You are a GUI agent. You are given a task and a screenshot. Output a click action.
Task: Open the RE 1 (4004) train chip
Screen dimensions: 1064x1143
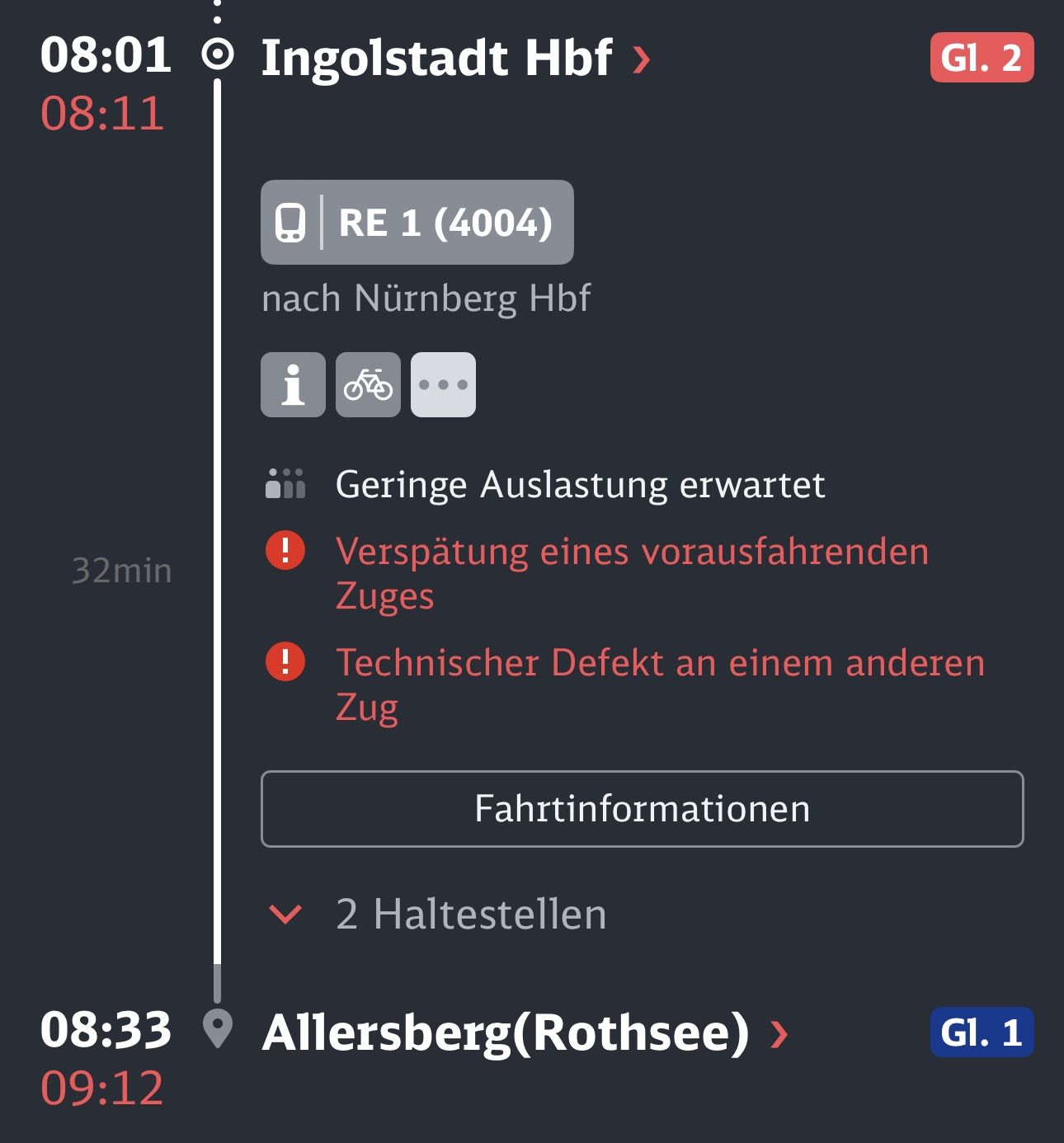click(x=417, y=223)
